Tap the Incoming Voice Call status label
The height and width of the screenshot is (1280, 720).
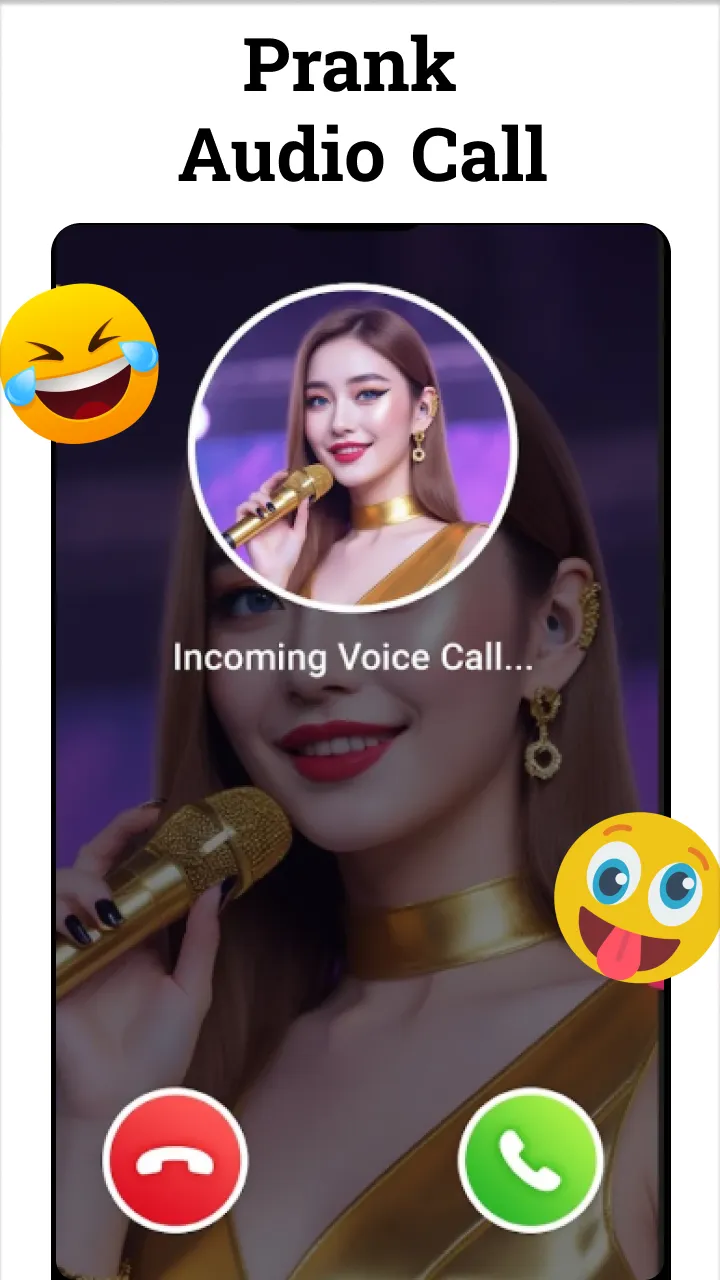tap(355, 658)
